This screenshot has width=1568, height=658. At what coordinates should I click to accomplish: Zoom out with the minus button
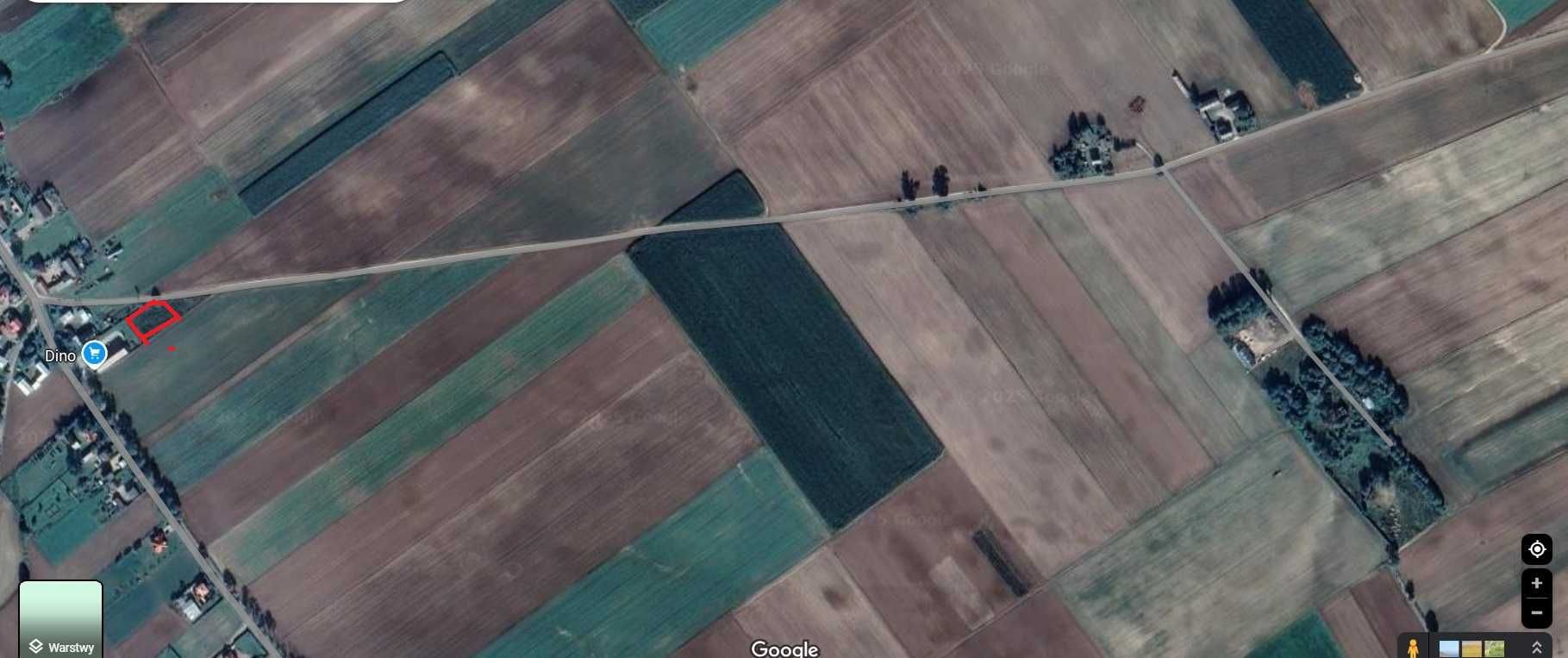coord(1536,612)
